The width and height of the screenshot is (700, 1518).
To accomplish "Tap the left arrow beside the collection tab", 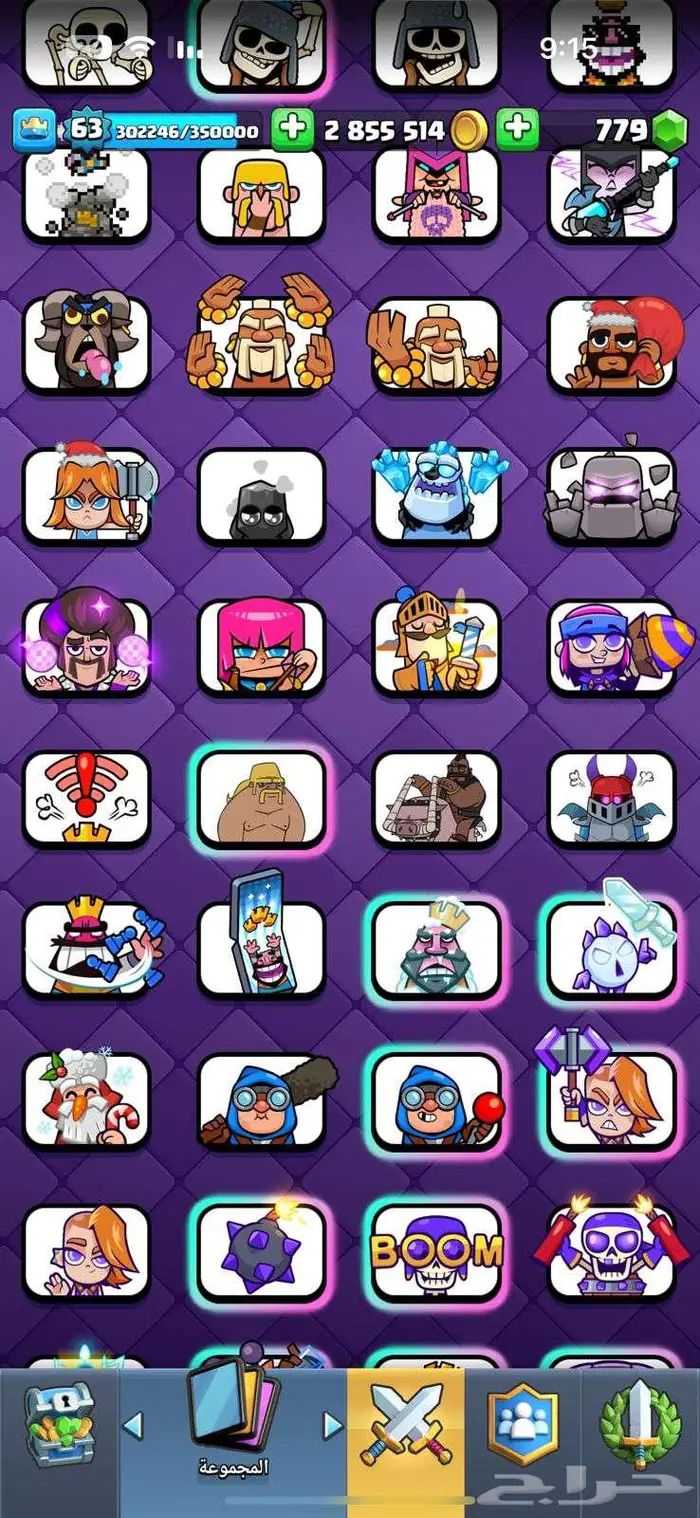I will pos(133,1424).
